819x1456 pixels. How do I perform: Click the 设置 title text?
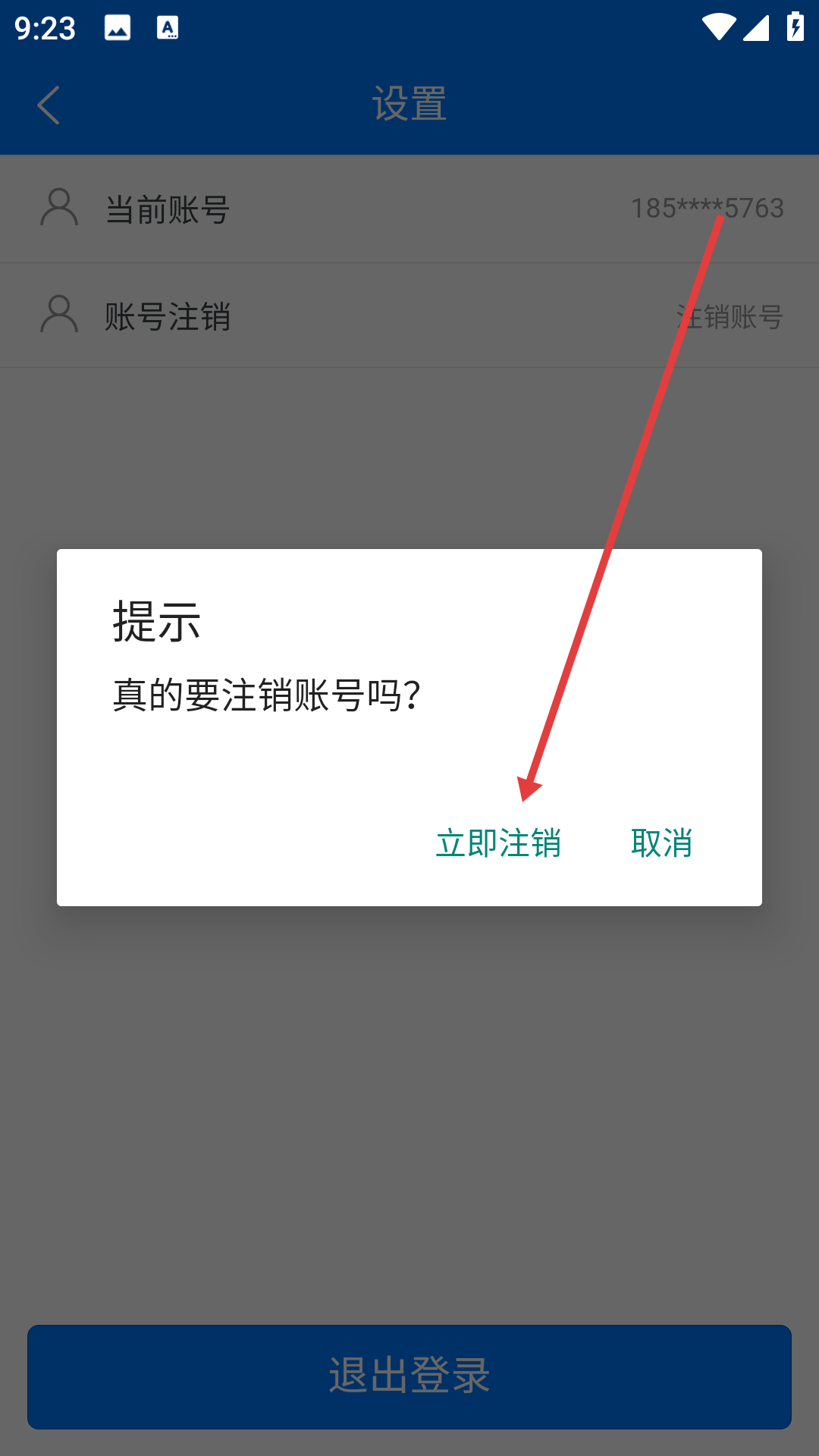[409, 105]
